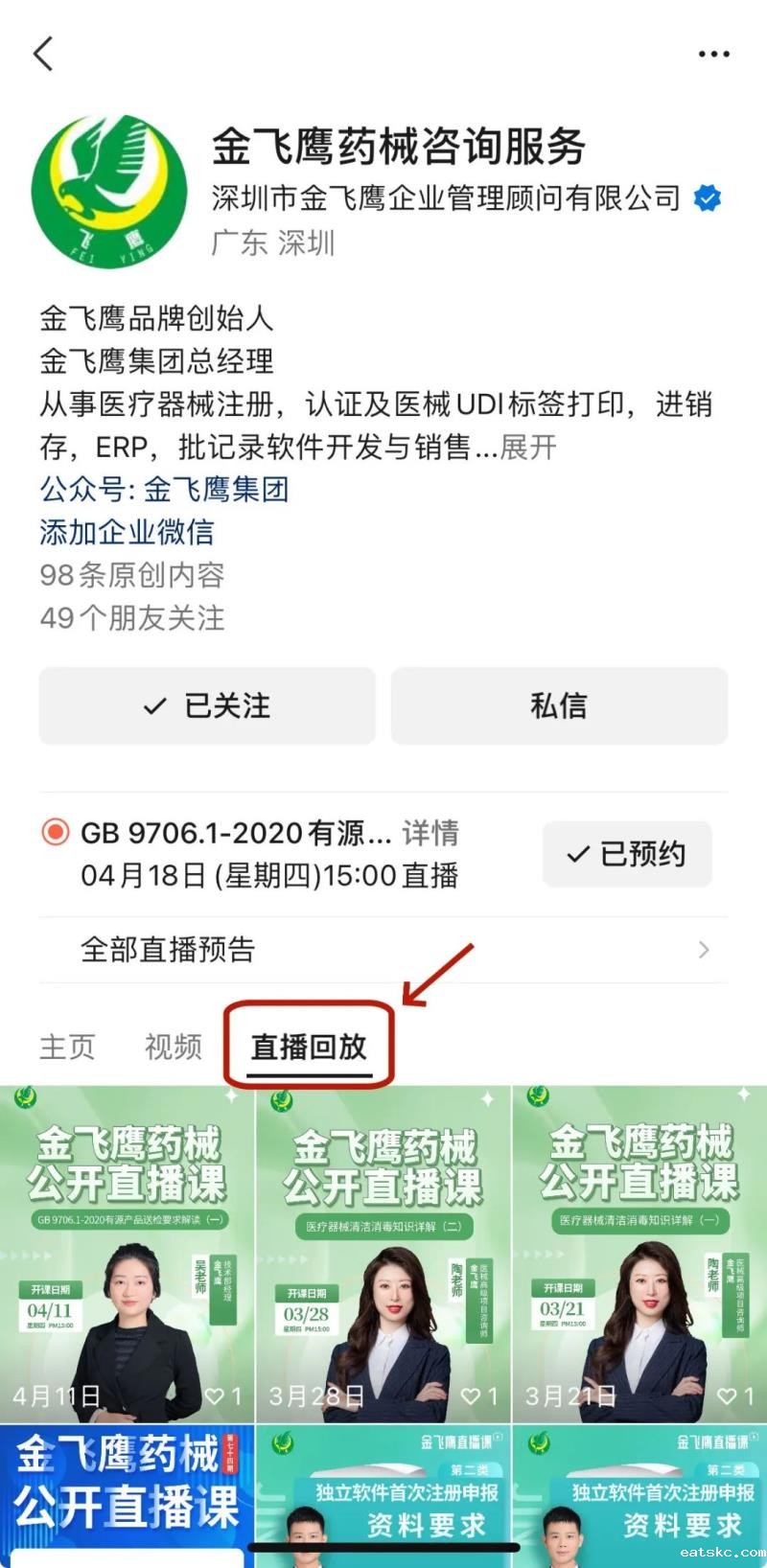Go back using the top-left arrow
Viewport: 767px width, 1568px height.
tap(43, 54)
